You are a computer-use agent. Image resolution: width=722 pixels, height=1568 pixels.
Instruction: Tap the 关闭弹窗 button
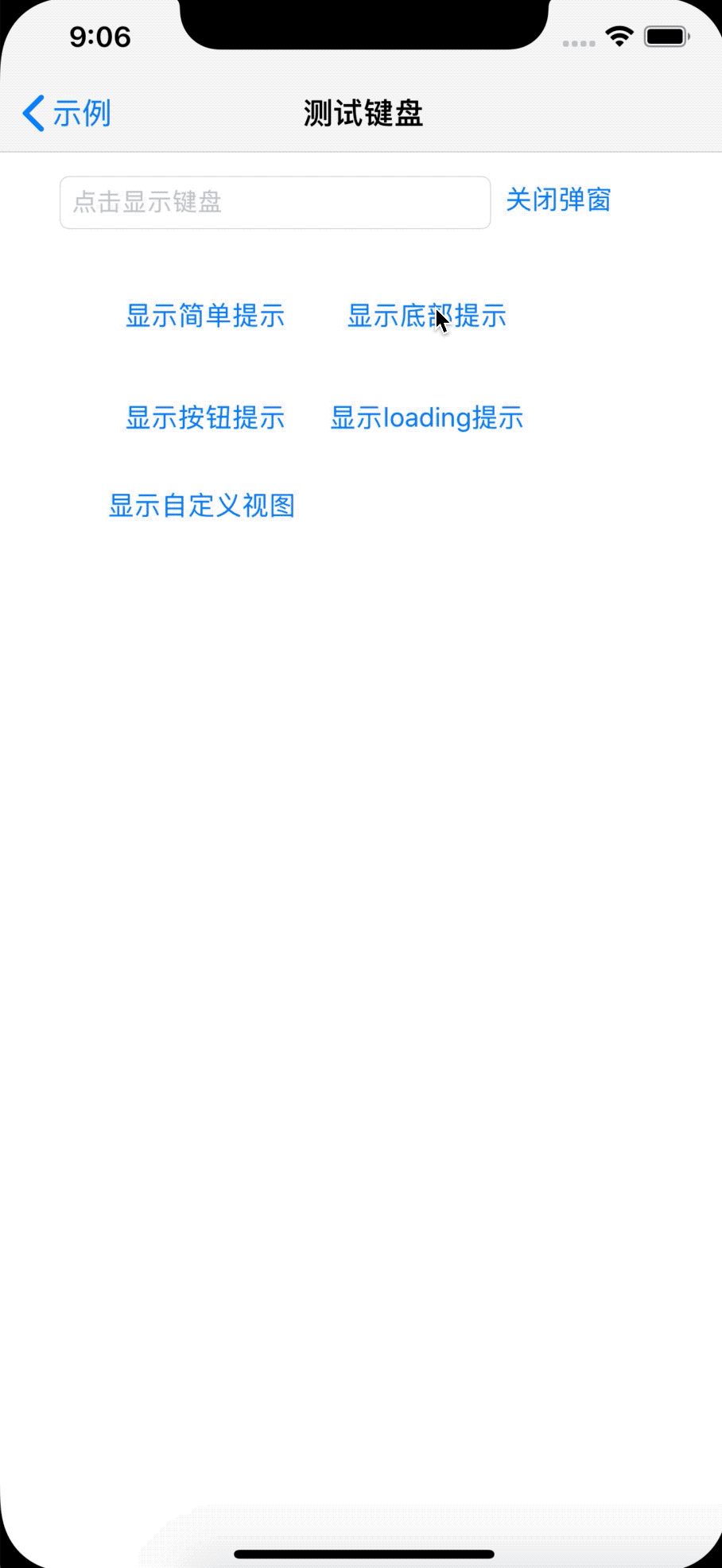coord(558,200)
